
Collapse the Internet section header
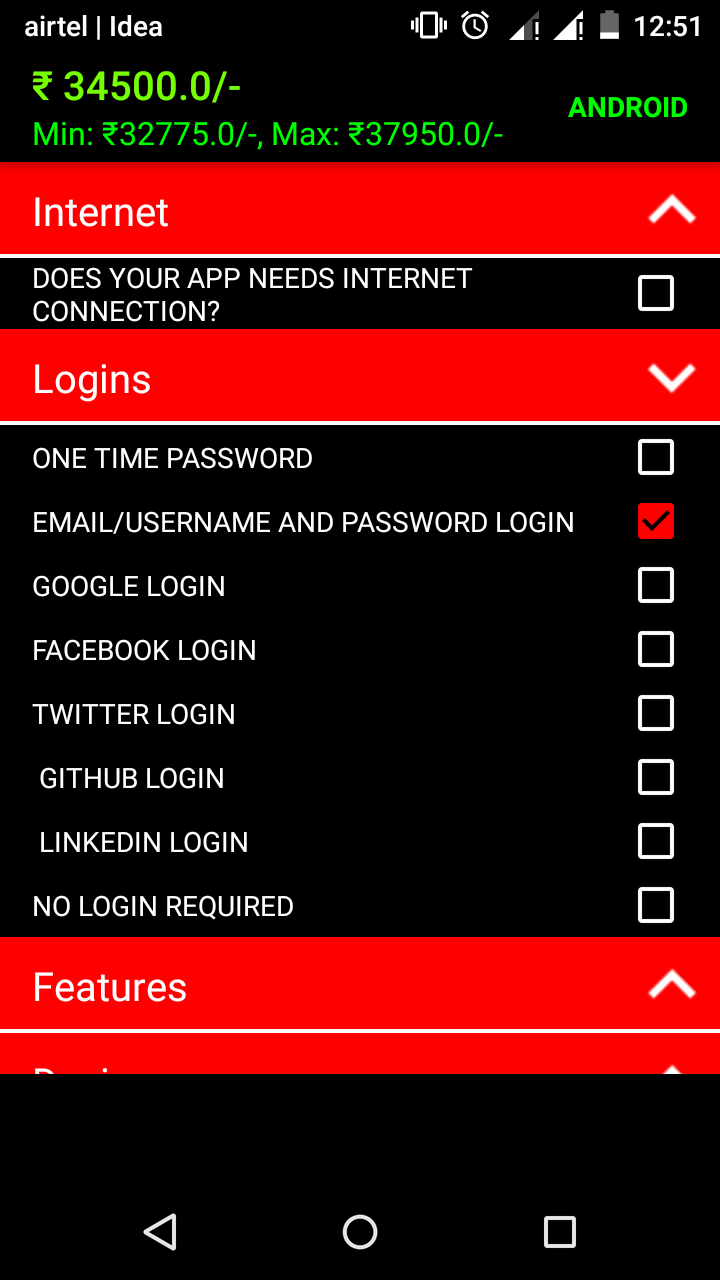[360, 211]
